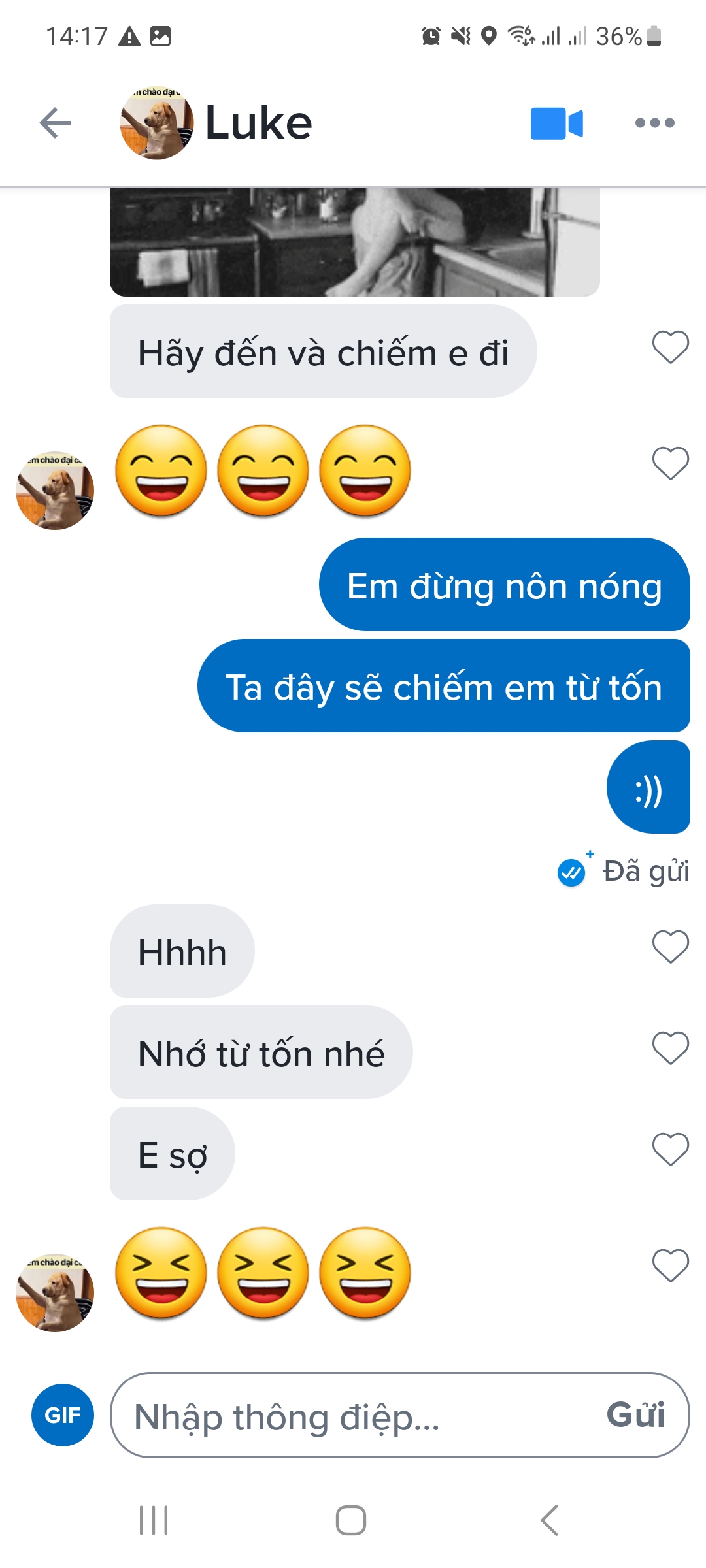The width and height of the screenshot is (706, 1568).
Task: Like the grinning emoji message
Action: tap(670, 463)
